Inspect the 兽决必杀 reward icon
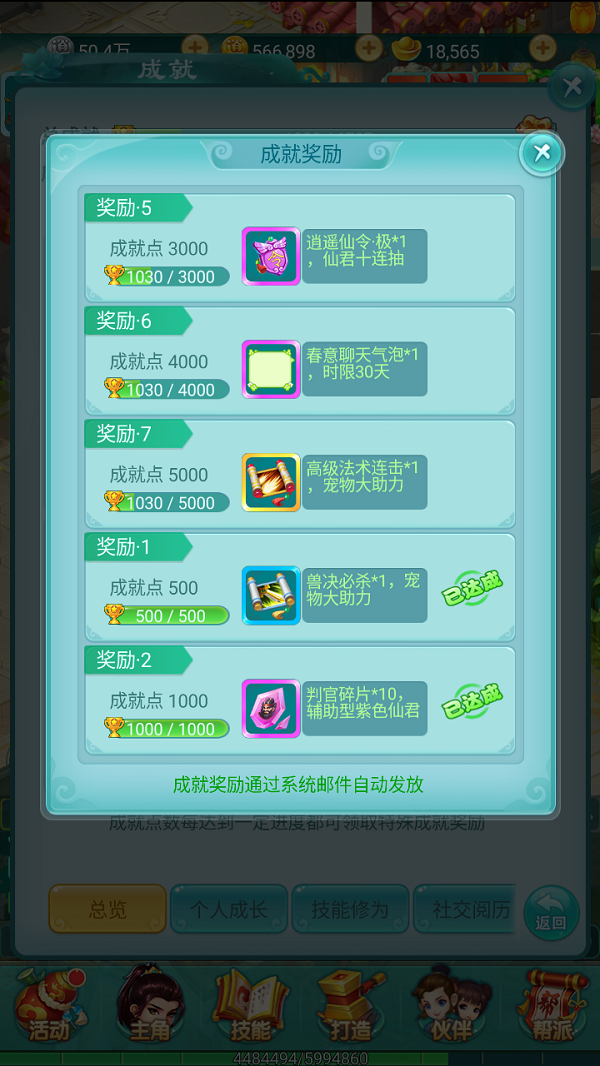The image size is (600, 1066). 271,595
